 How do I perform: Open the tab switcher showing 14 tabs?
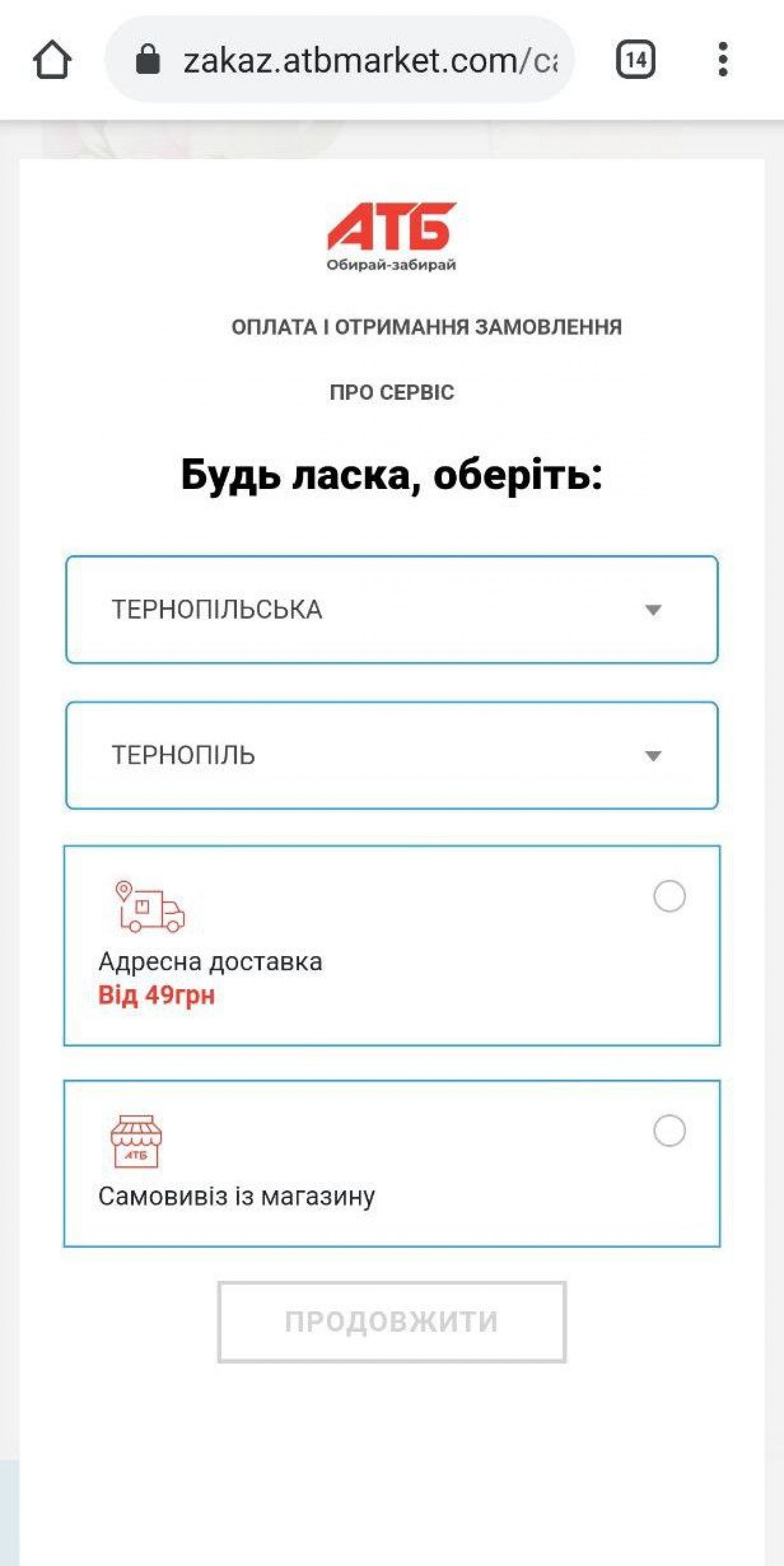click(635, 60)
